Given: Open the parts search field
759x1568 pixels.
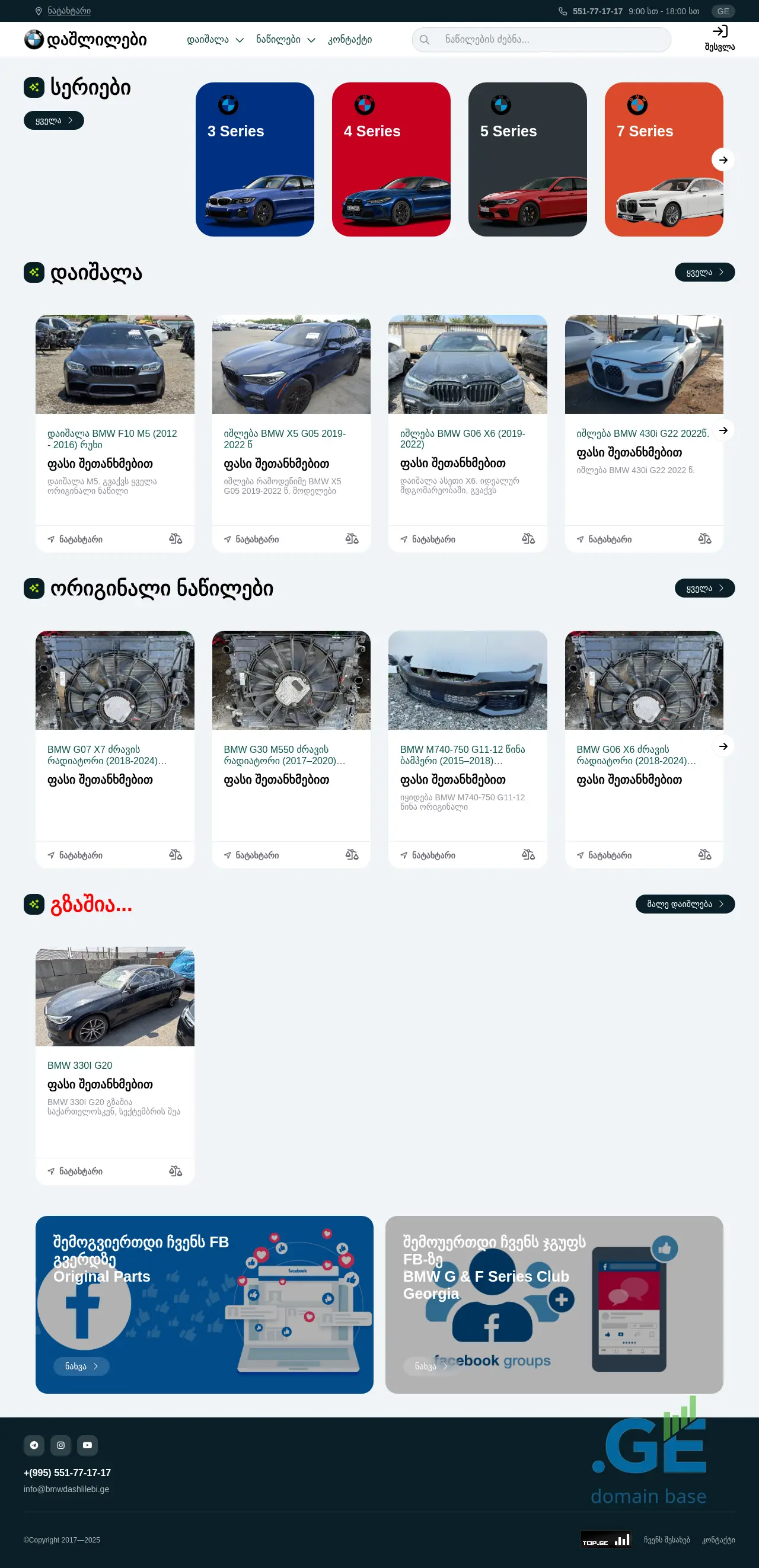Looking at the screenshot, I should point(548,40).
